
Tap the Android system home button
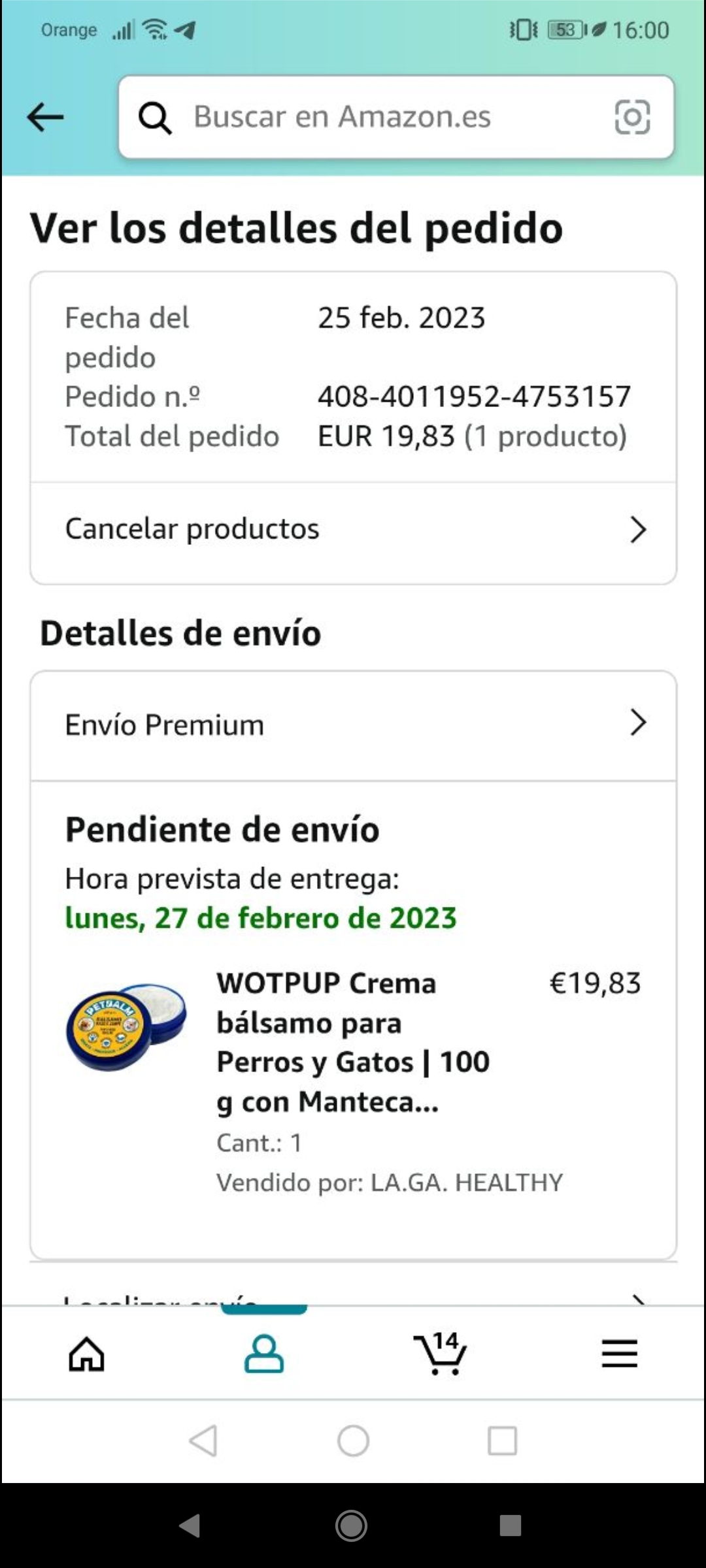pyautogui.click(x=353, y=1441)
